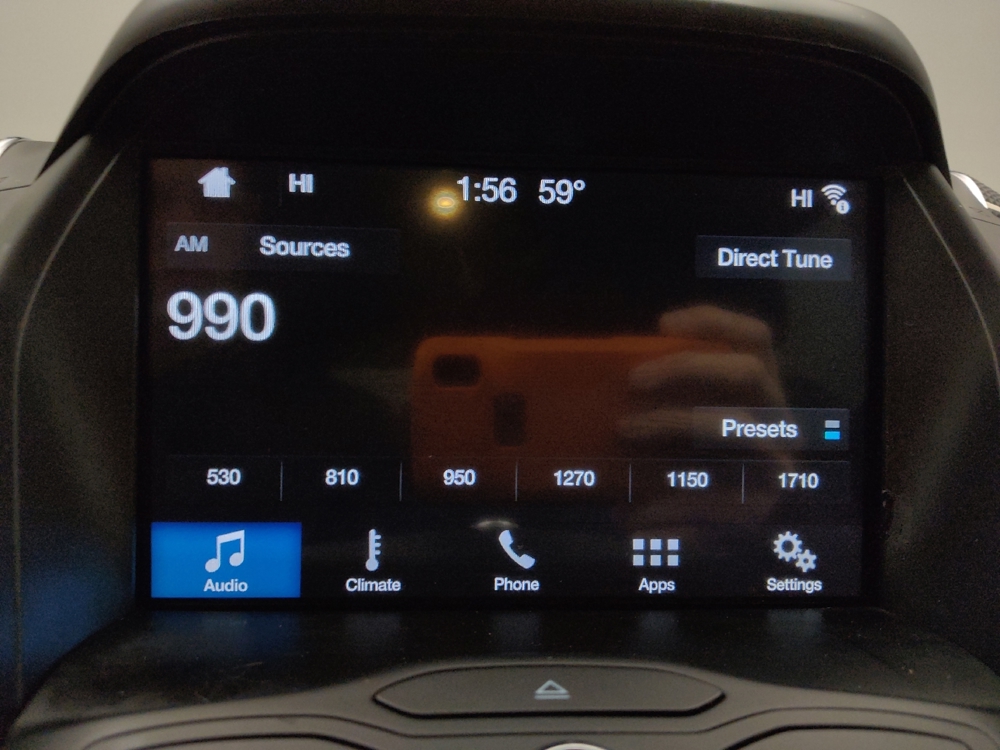
Task: Go to Settings tab
Action: (x=794, y=563)
